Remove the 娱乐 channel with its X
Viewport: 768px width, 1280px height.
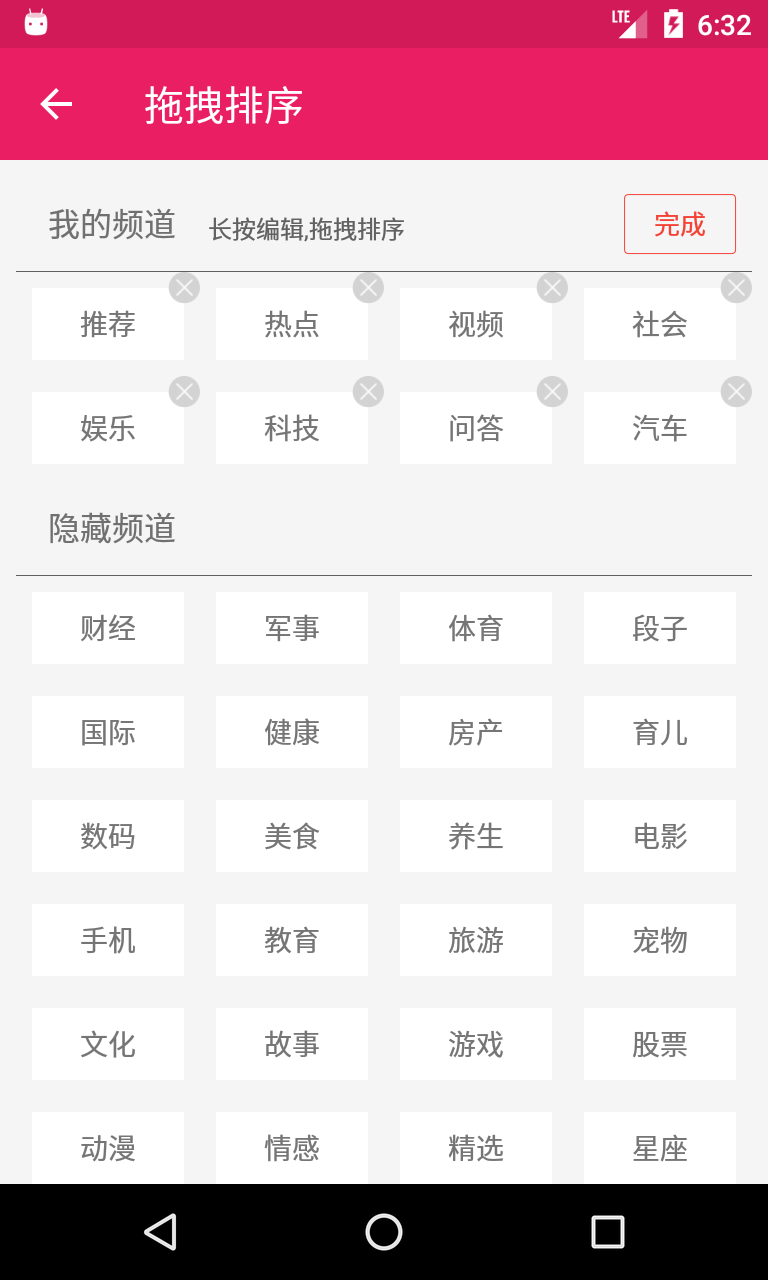pos(184,392)
